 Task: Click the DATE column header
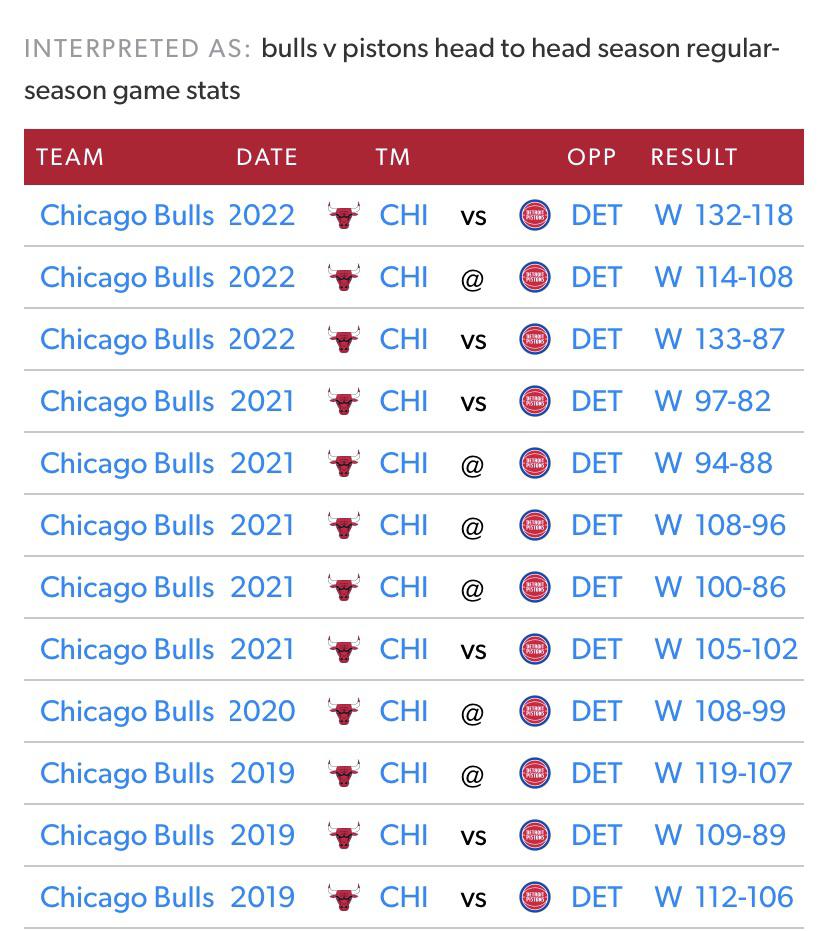click(265, 157)
